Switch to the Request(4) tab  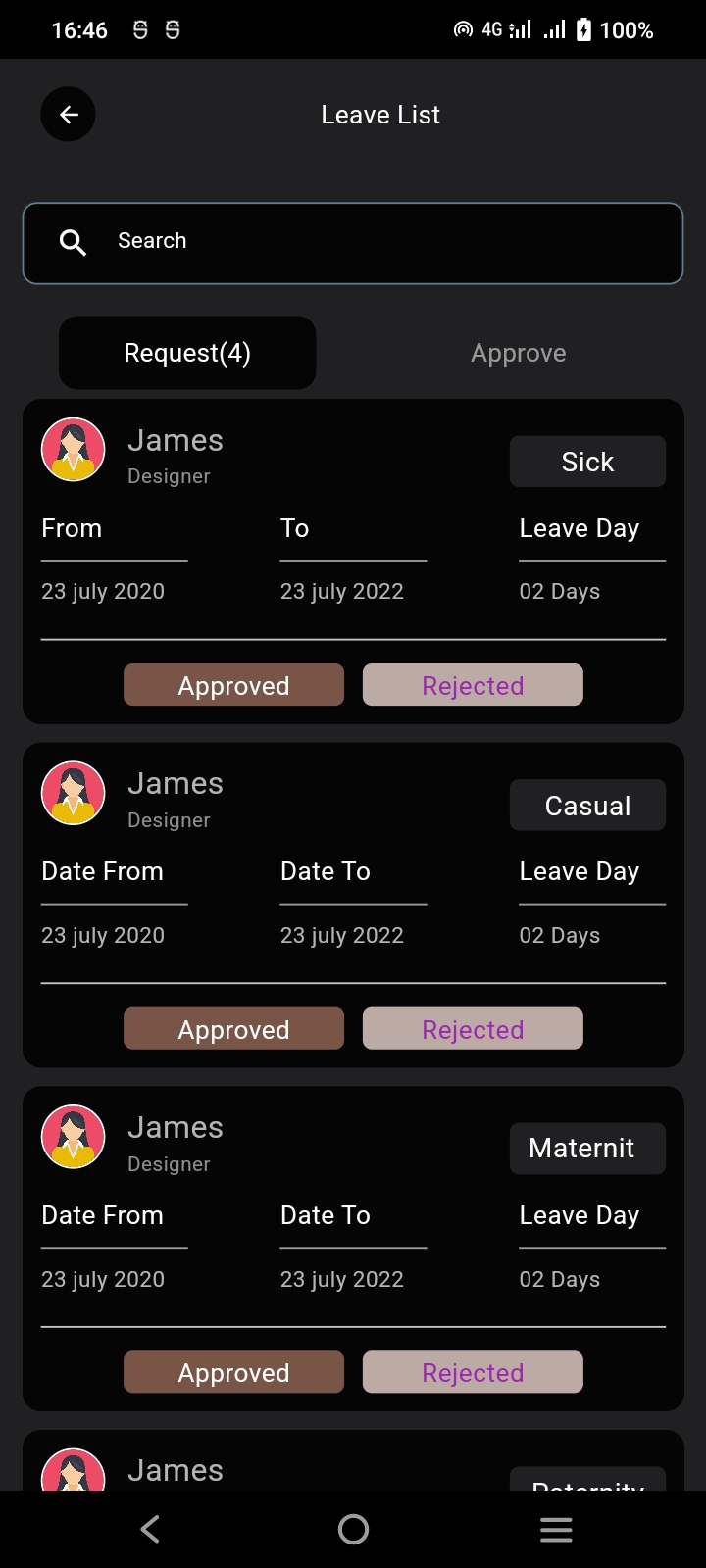tap(187, 353)
